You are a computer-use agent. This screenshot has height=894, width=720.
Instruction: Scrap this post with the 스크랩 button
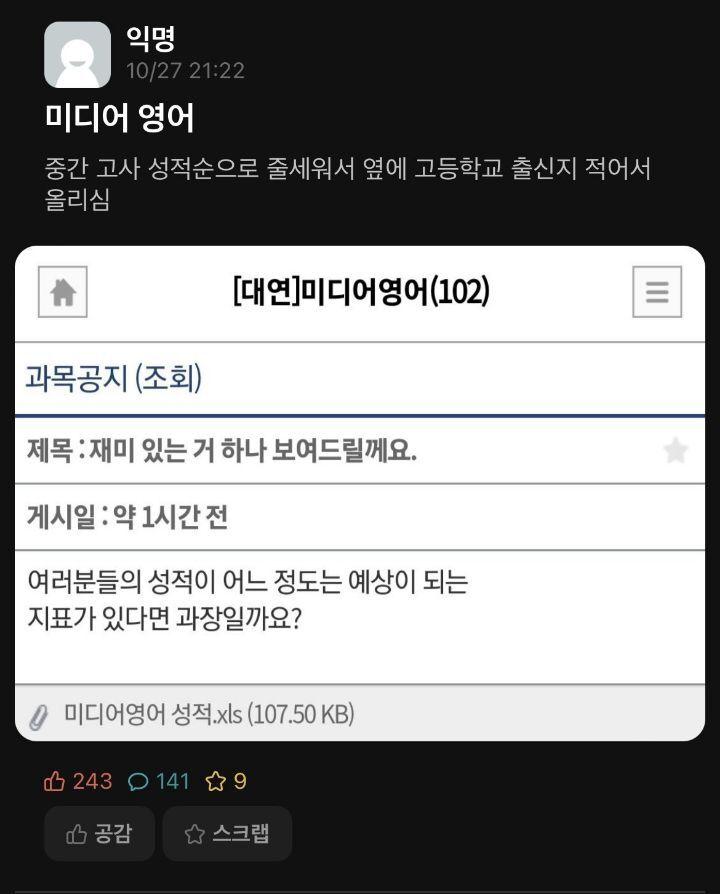[227, 834]
